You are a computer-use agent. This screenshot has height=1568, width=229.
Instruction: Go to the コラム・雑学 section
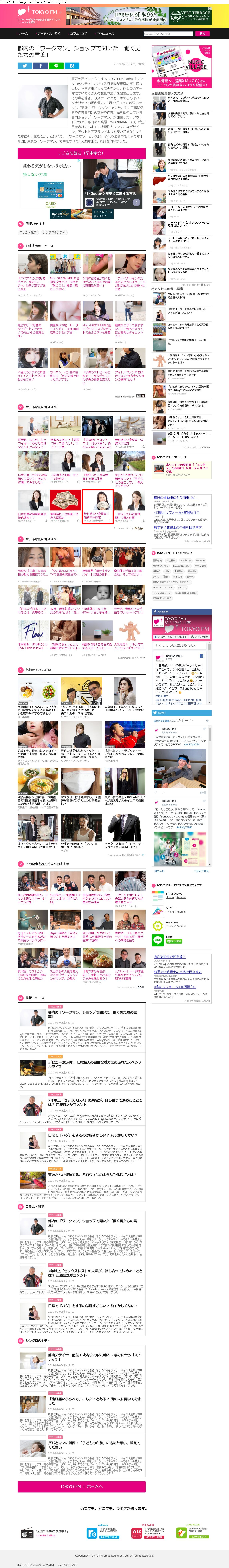click(78, 34)
